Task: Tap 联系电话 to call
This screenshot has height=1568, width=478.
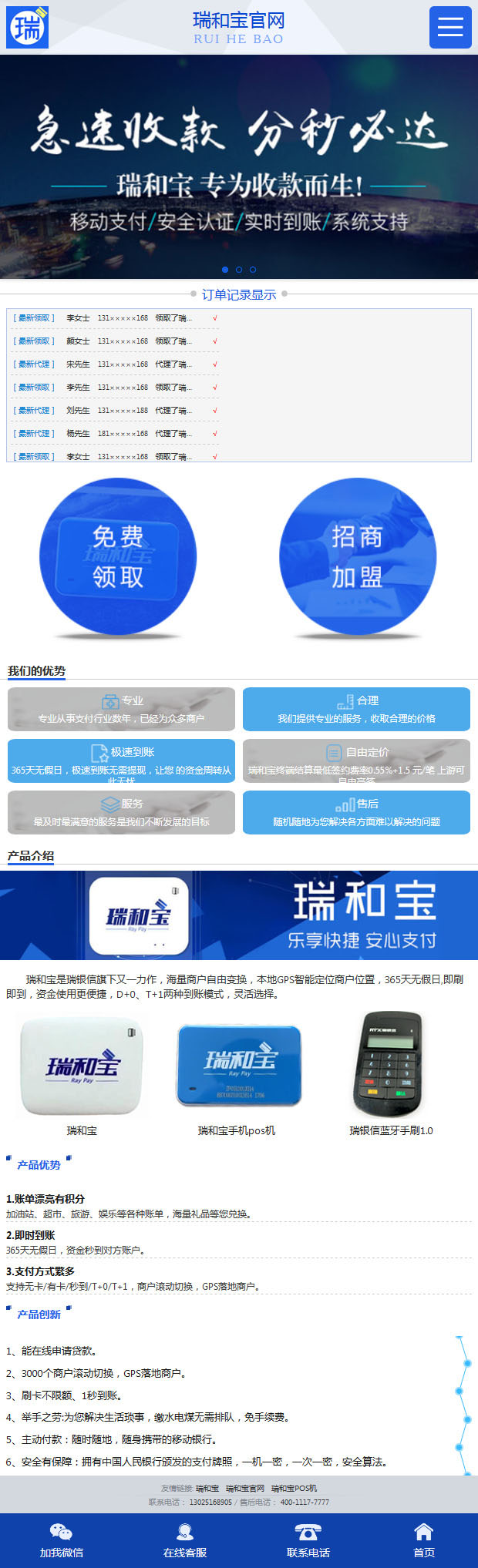Action: [308, 1541]
